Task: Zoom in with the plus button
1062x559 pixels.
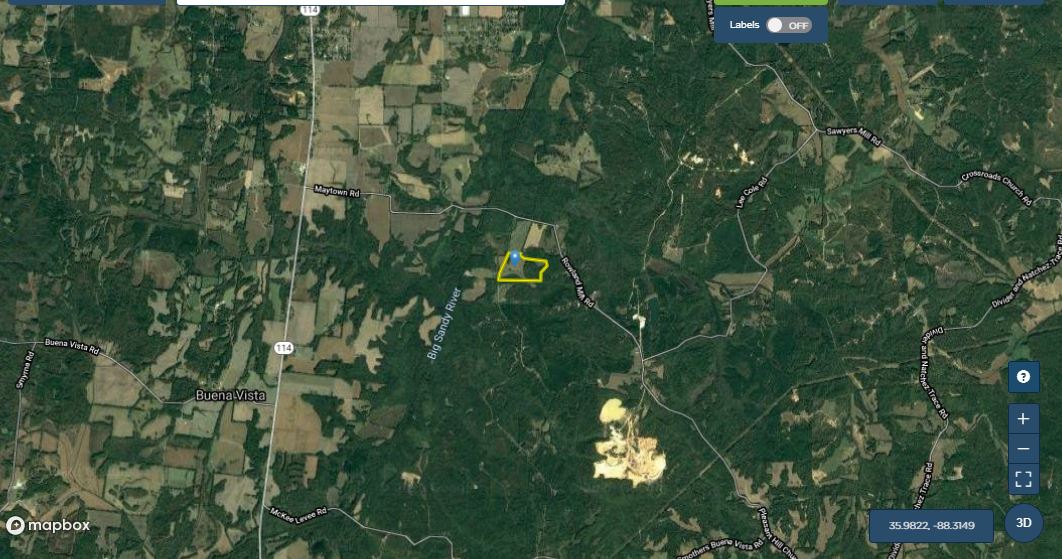Action: pyautogui.click(x=1023, y=419)
